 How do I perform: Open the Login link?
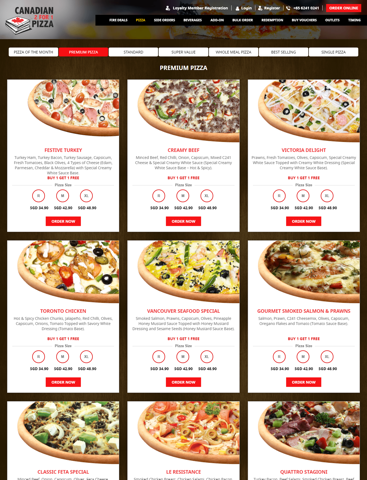point(243,8)
